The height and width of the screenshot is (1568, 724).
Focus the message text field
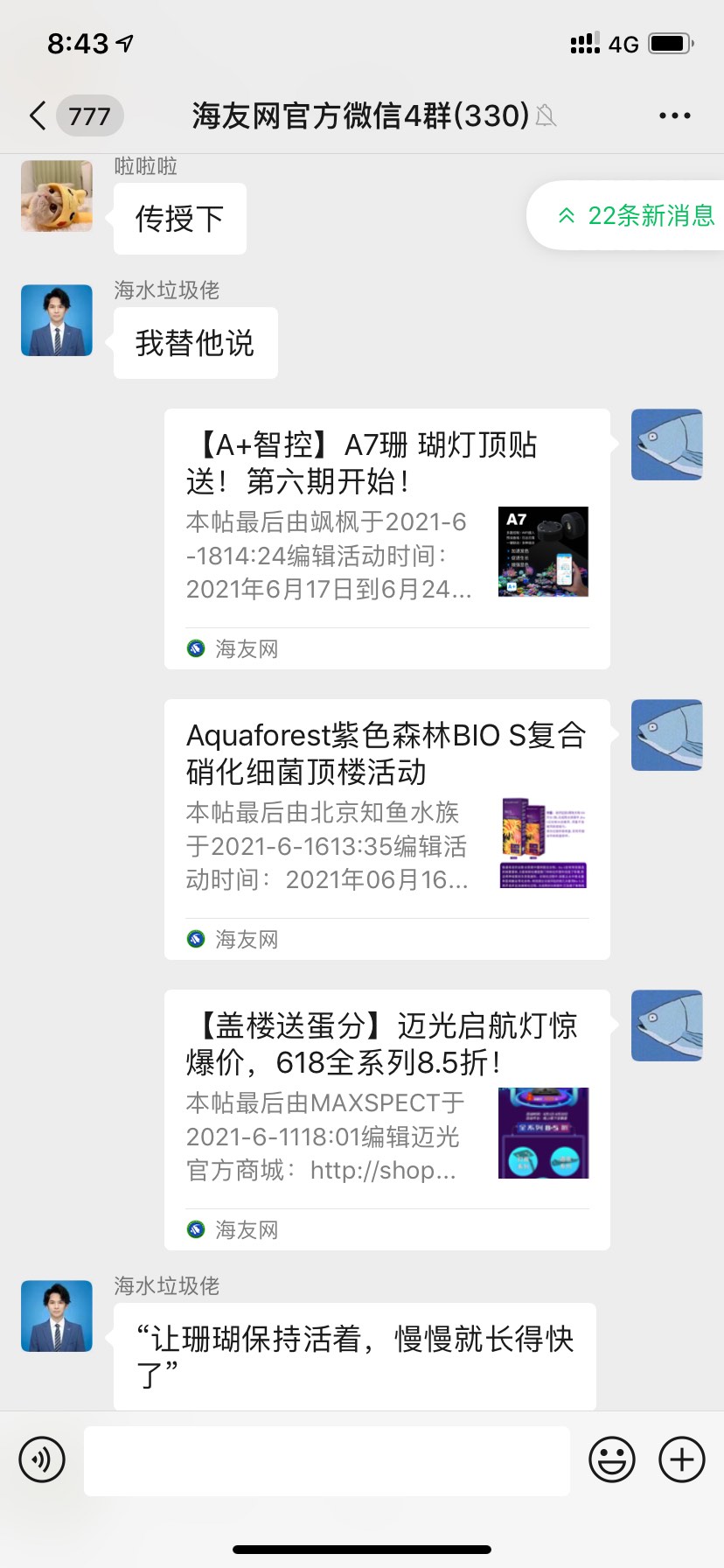[326, 1459]
